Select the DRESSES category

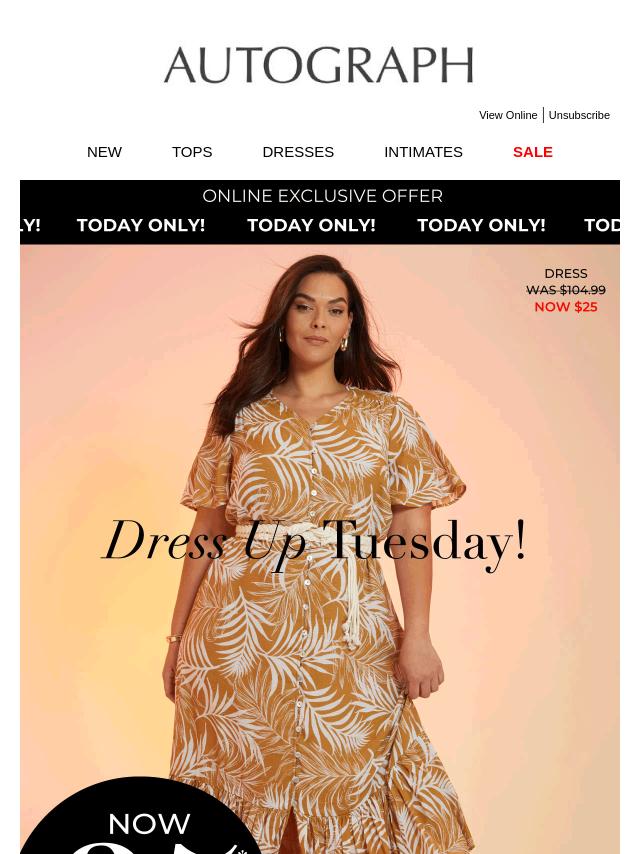pyautogui.click(x=298, y=152)
